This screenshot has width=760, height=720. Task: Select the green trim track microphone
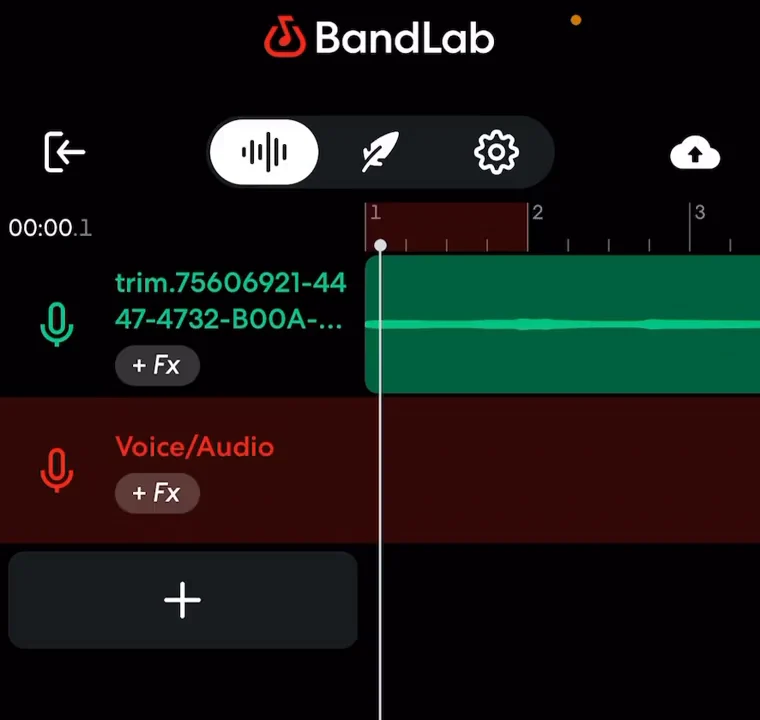pos(57,324)
